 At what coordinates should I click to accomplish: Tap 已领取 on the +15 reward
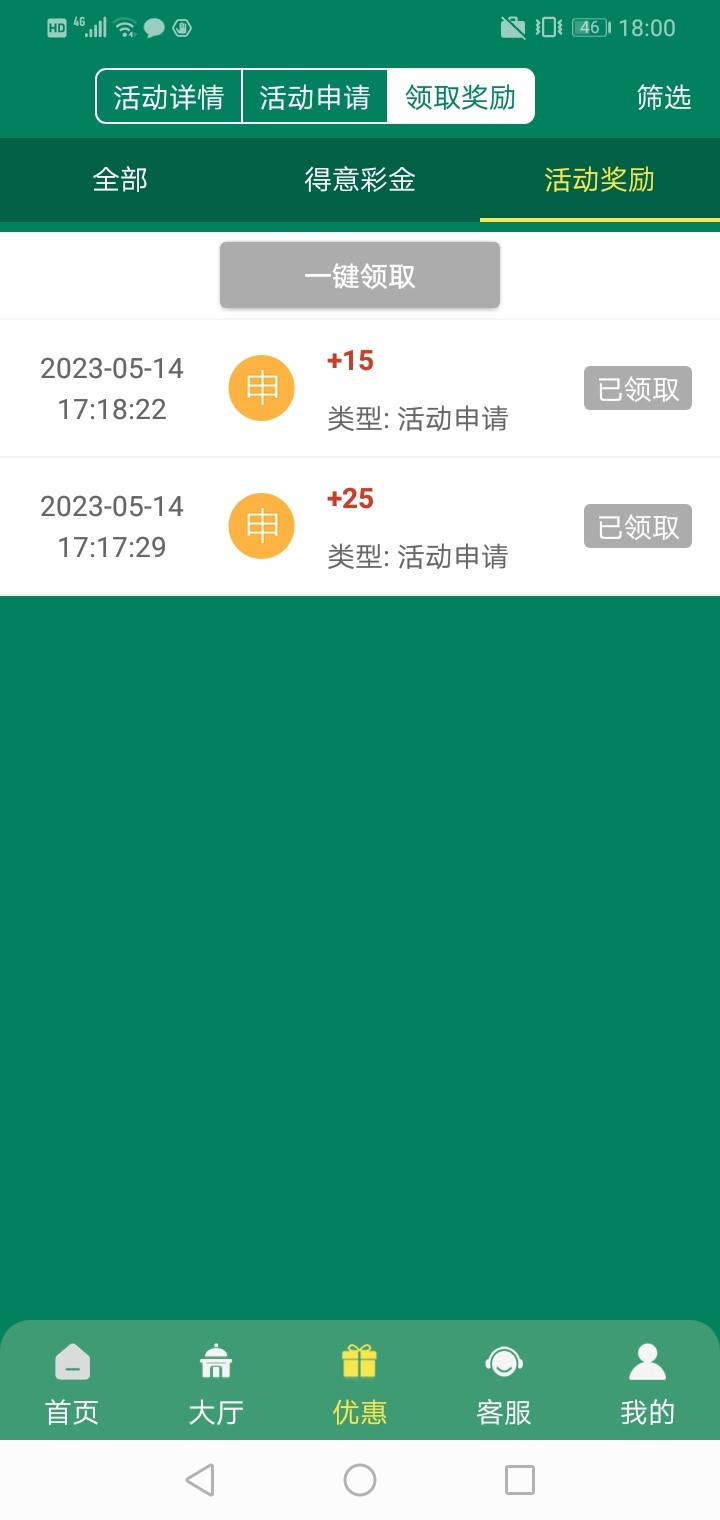(637, 388)
